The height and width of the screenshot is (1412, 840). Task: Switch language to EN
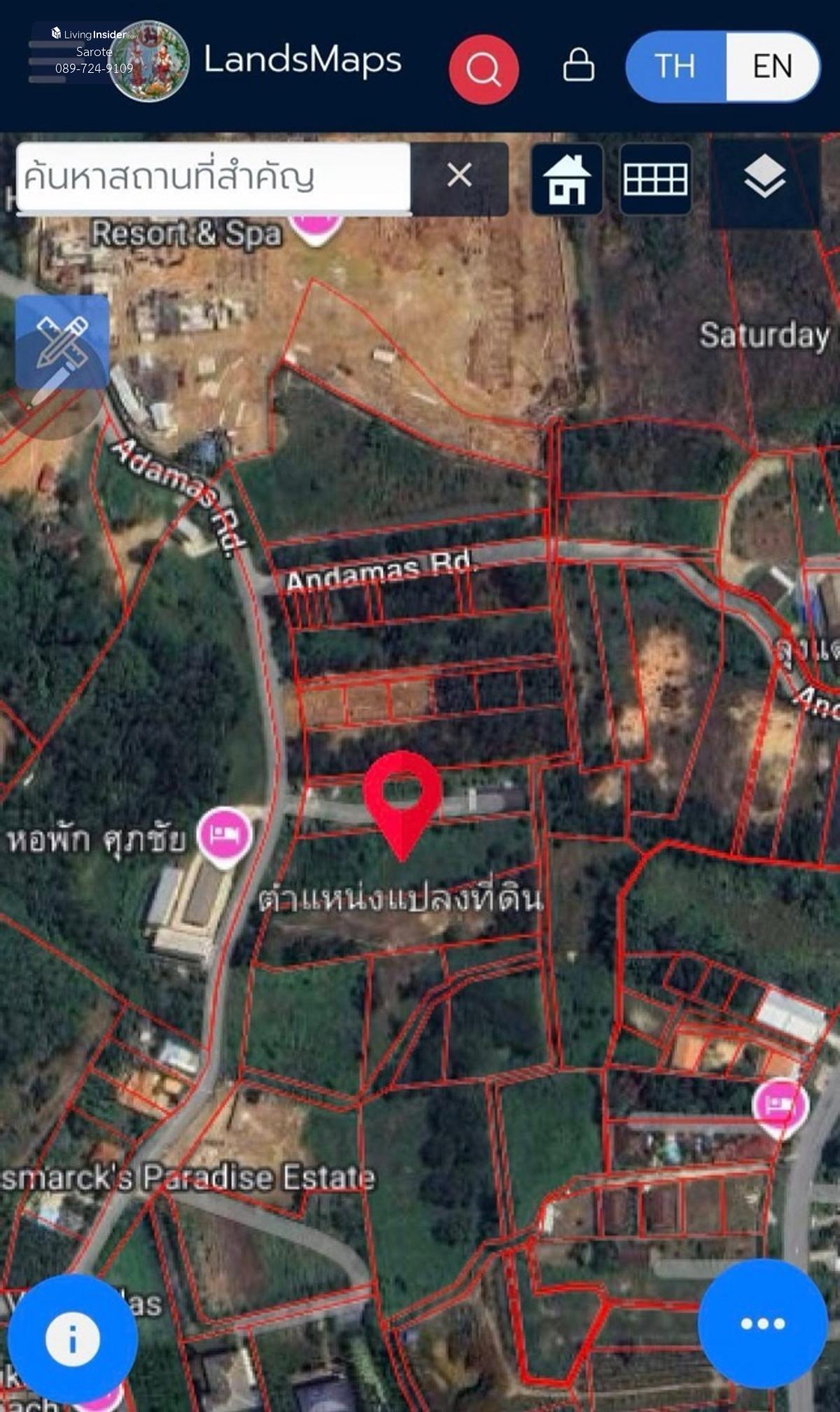(772, 67)
